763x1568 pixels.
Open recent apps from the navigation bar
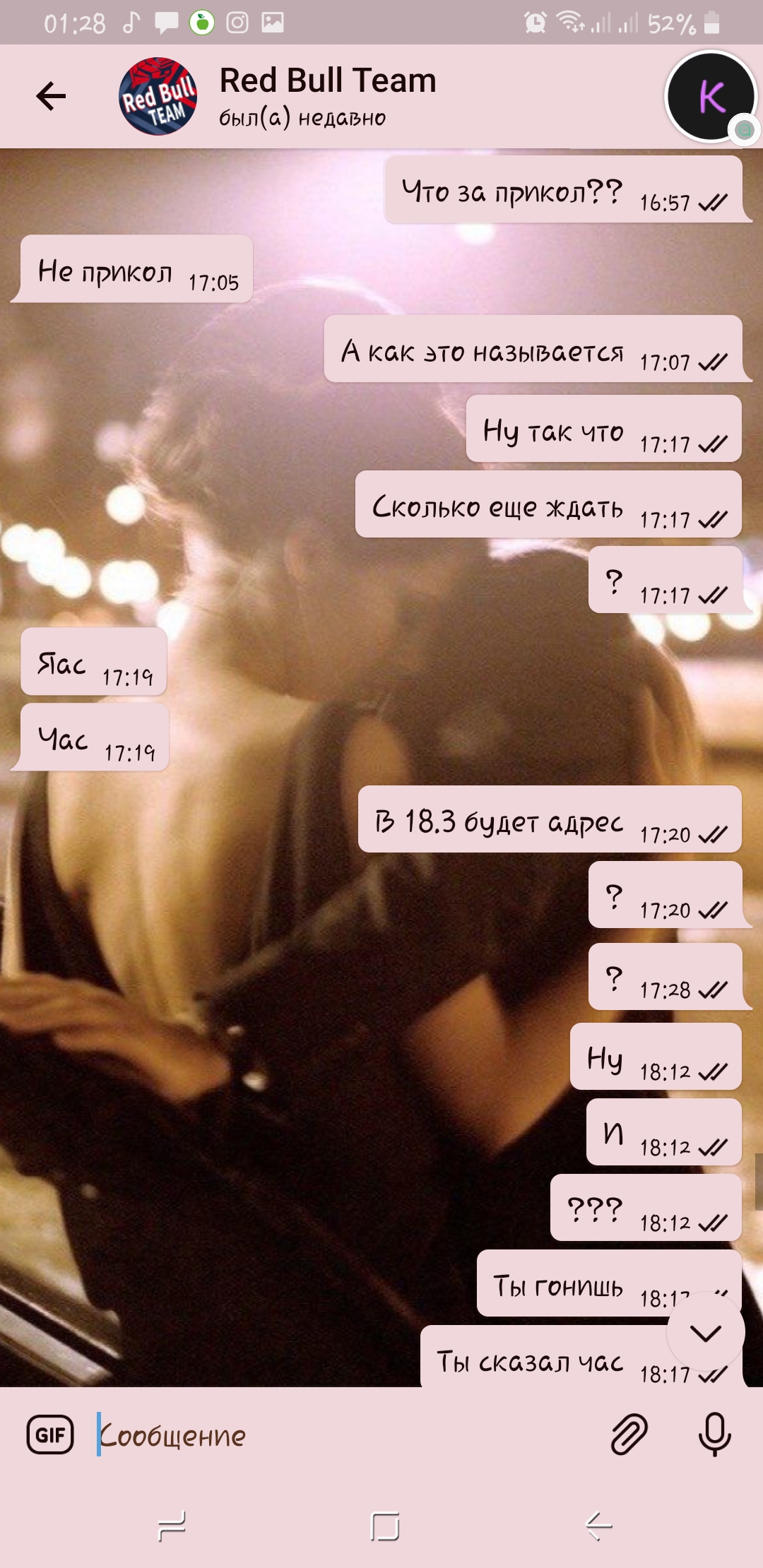[x=172, y=1526]
